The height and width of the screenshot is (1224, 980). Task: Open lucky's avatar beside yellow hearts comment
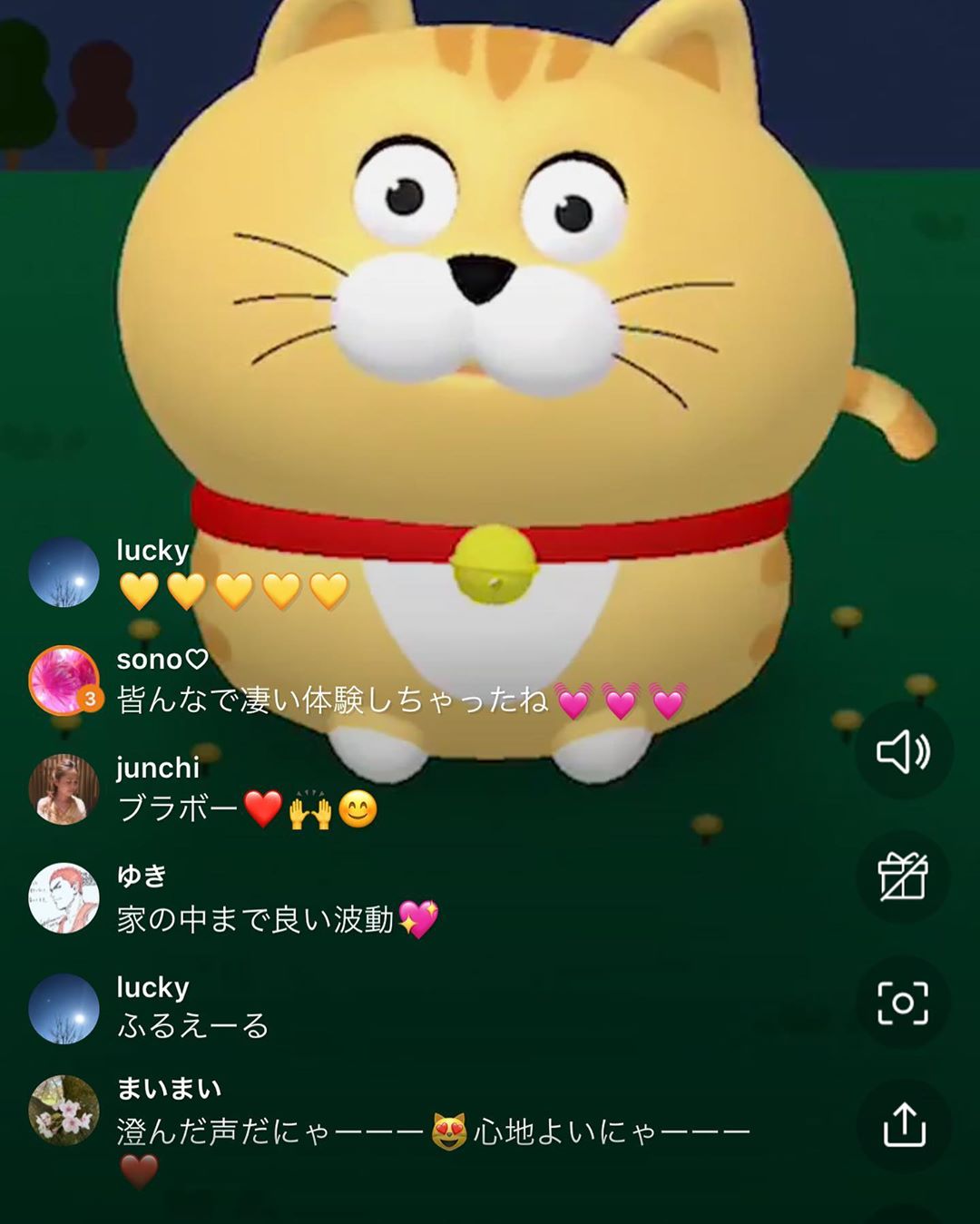[64, 572]
